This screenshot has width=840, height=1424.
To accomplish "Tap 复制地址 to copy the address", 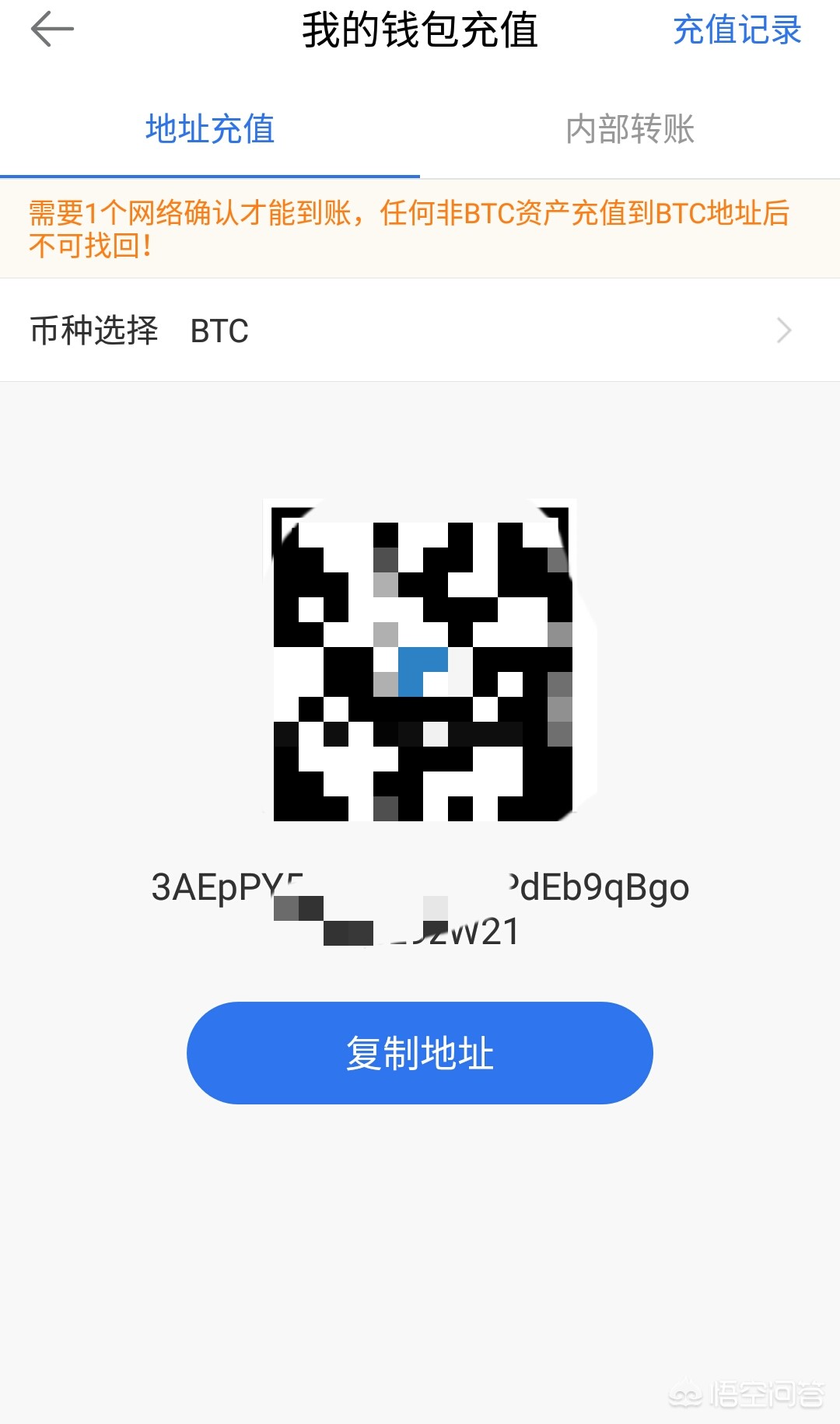I will pyautogui.click(x=420, y=1051).
